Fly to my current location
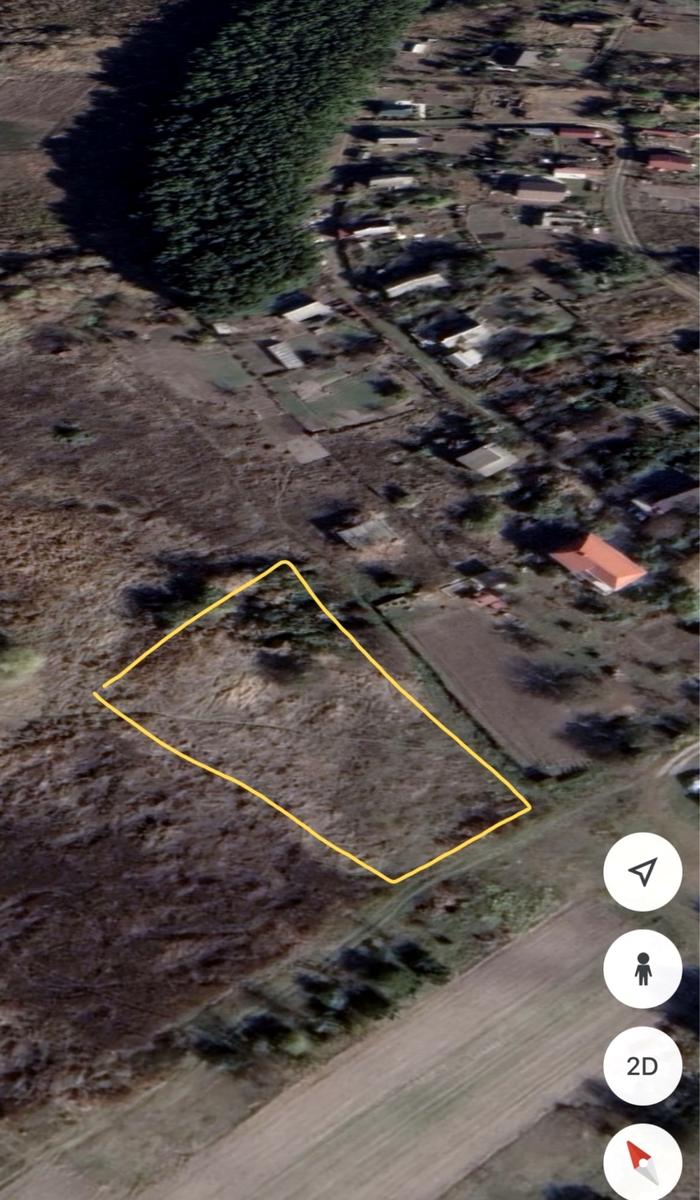 coord(642,871)
